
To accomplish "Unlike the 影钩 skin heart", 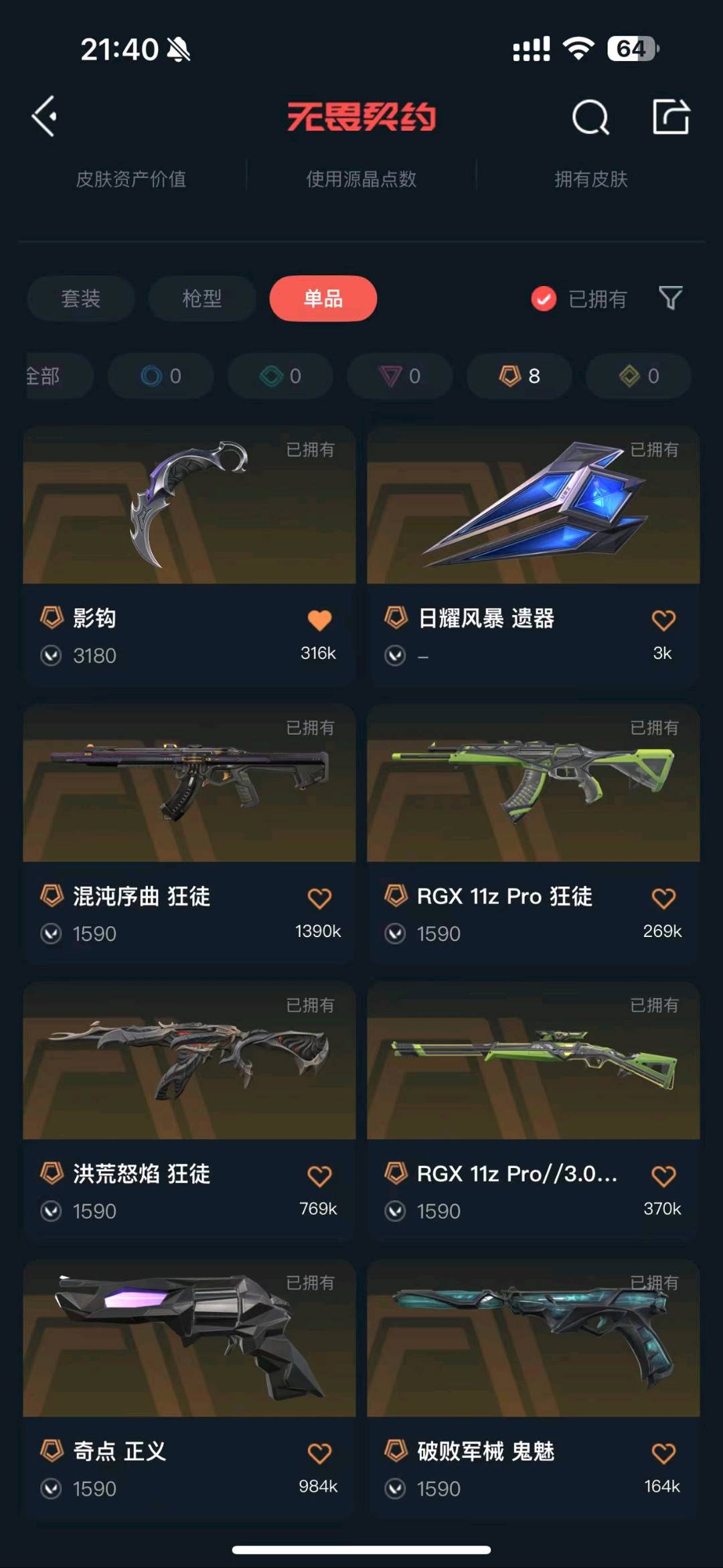I will [x=319, y=620].
